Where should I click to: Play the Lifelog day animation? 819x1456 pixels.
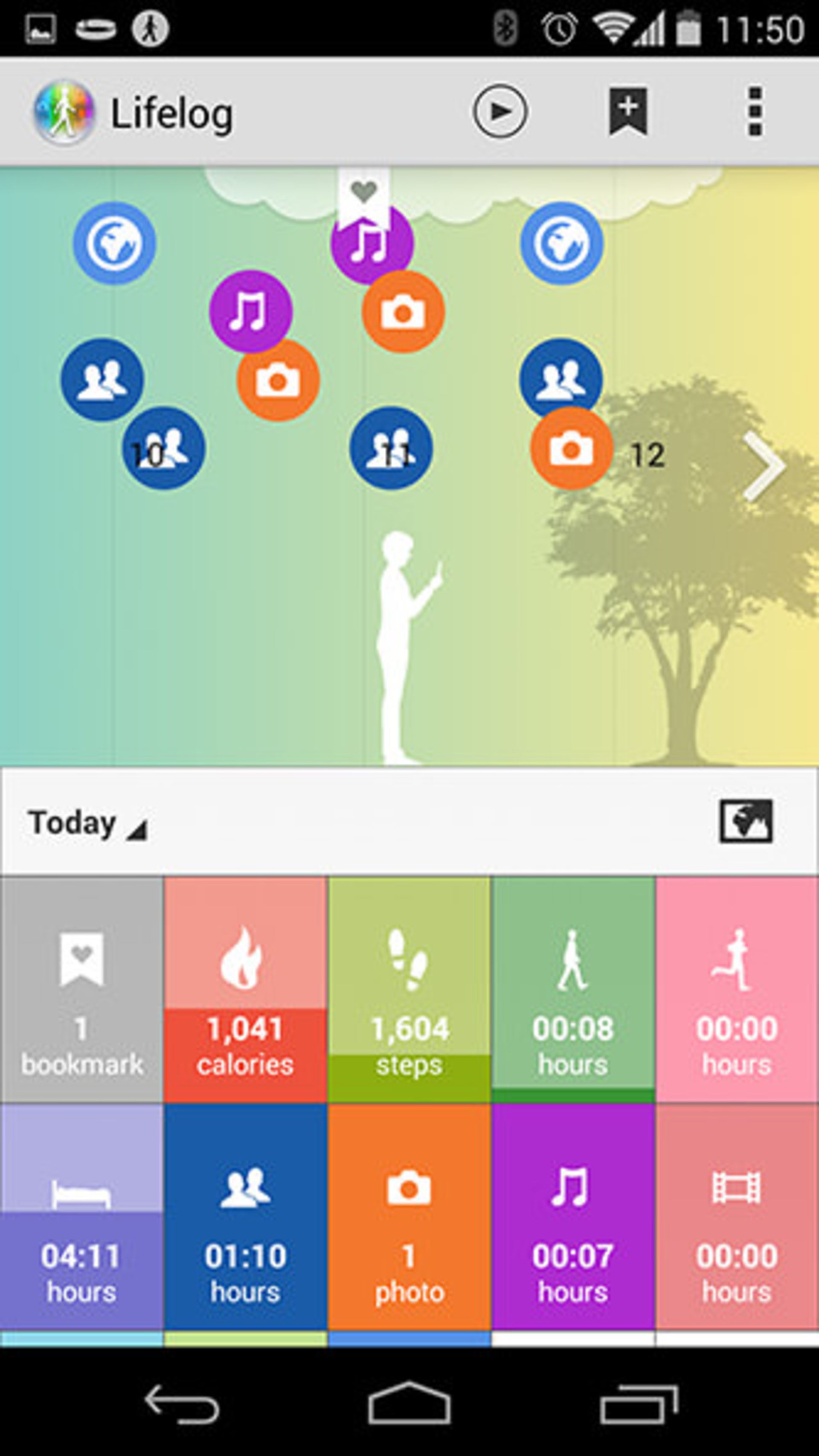(500, 111)
